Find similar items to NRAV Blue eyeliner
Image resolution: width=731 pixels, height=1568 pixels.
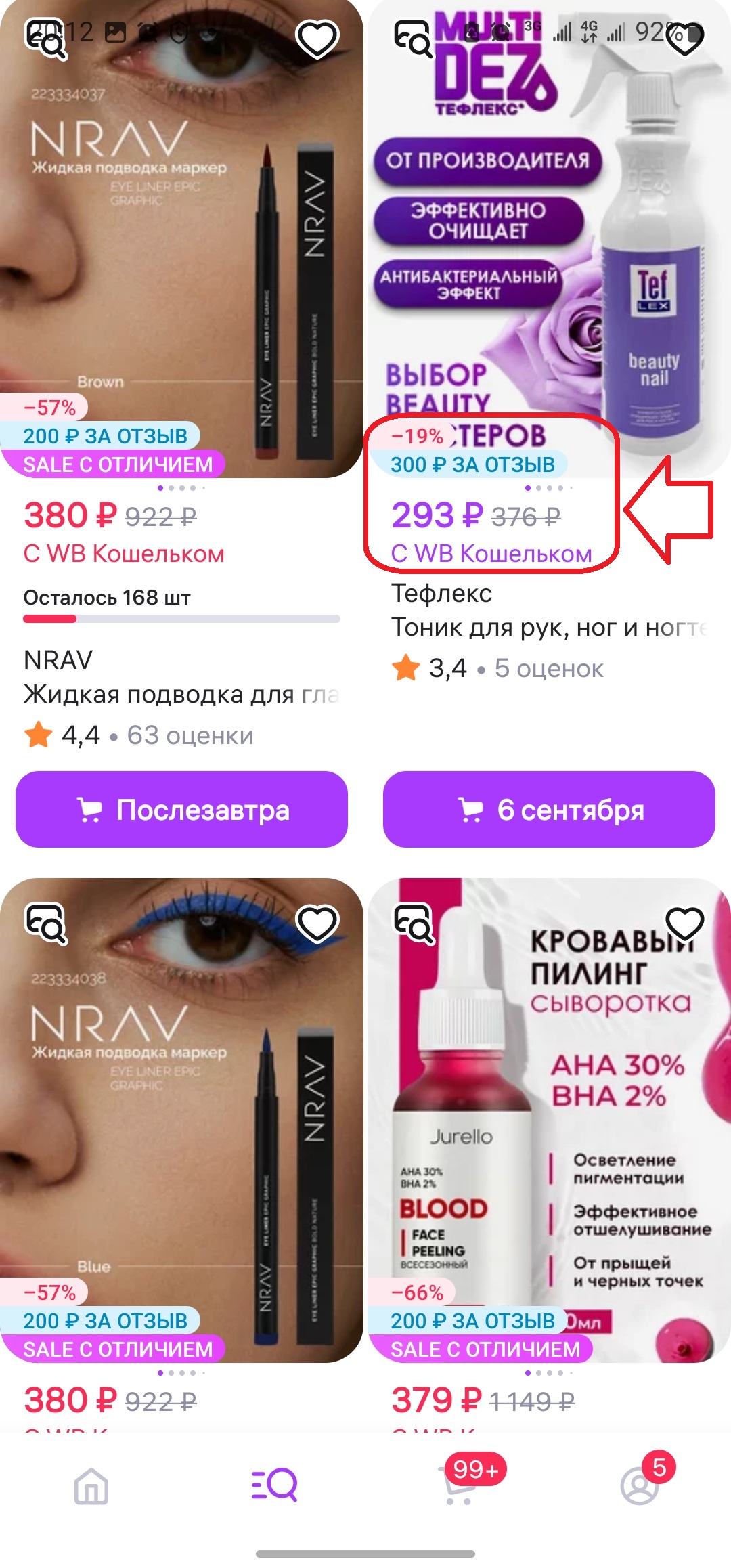tap(46, 923)
